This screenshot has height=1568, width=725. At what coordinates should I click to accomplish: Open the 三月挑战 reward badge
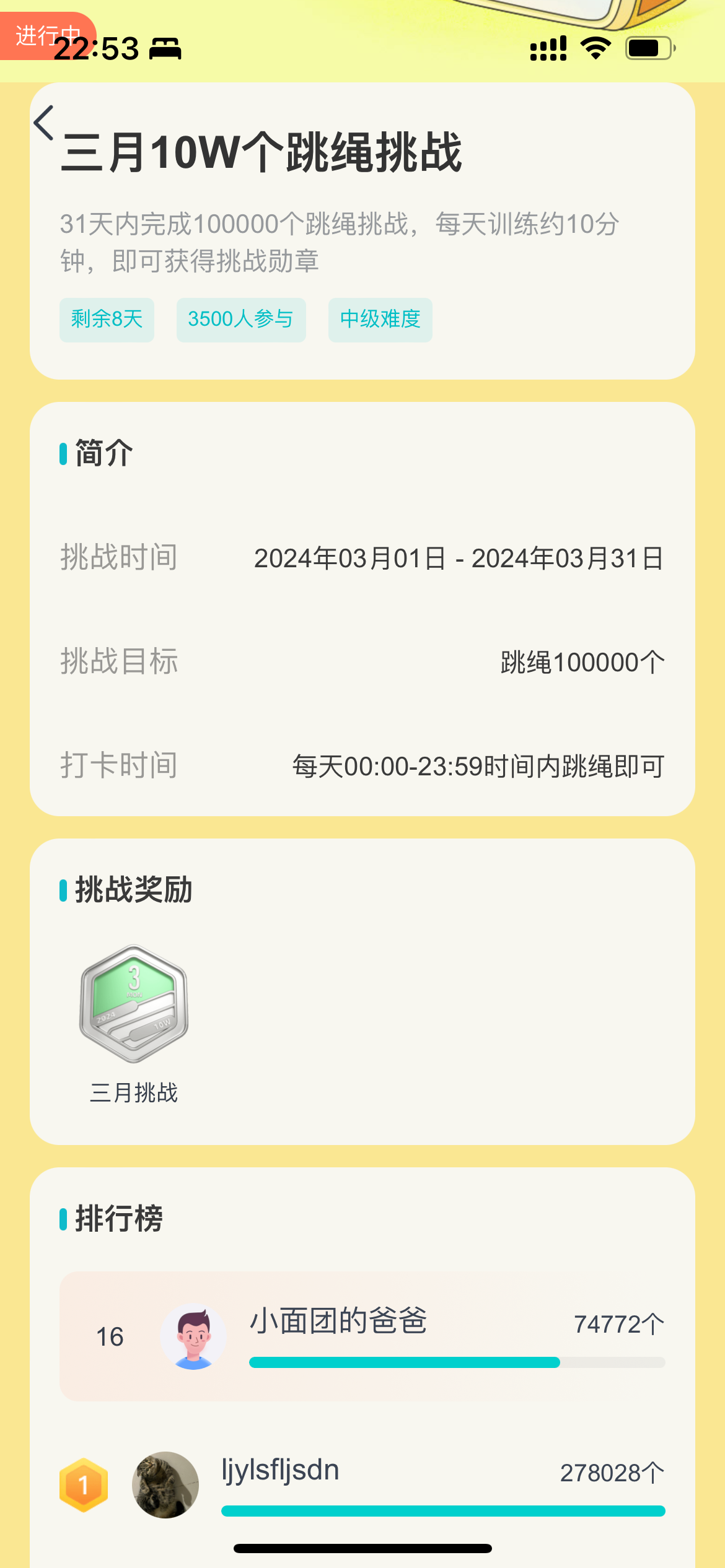(134, 1004)
